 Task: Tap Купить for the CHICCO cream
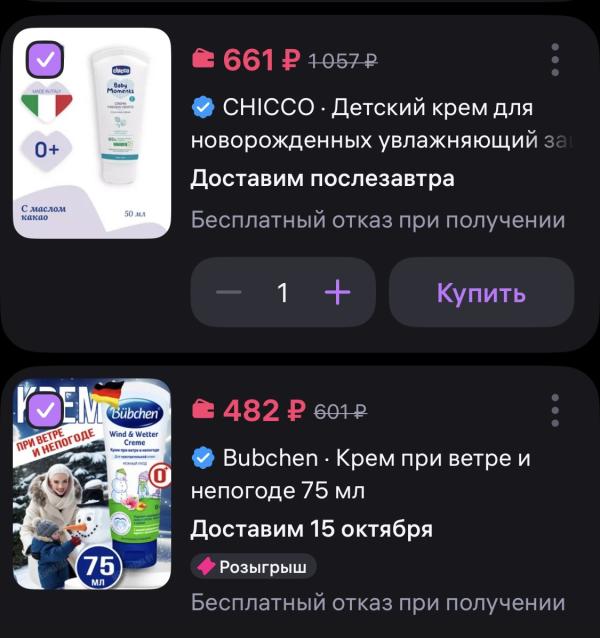pos(481,292)
